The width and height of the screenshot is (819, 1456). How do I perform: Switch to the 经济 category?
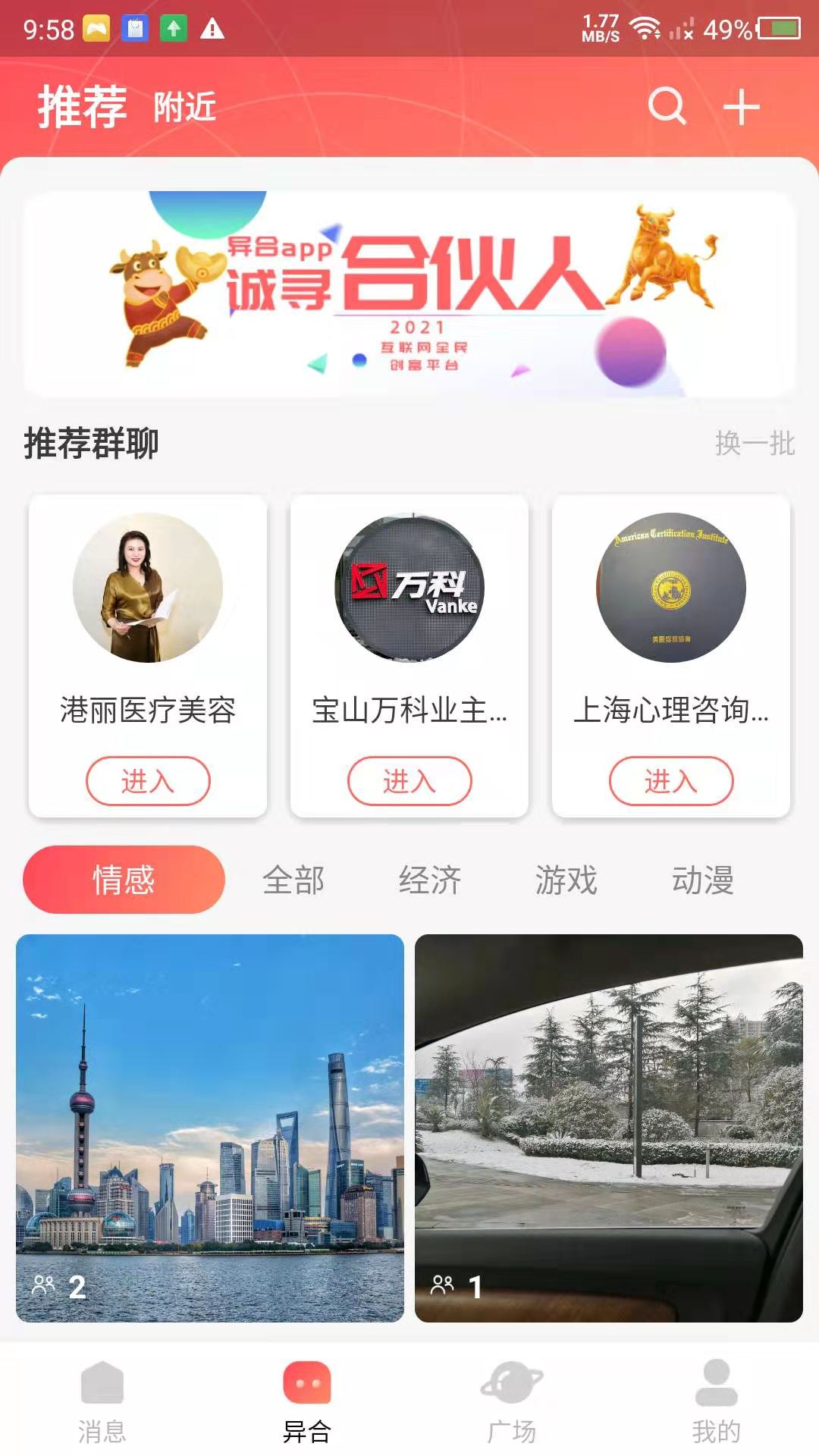click(x=430, y=880)
